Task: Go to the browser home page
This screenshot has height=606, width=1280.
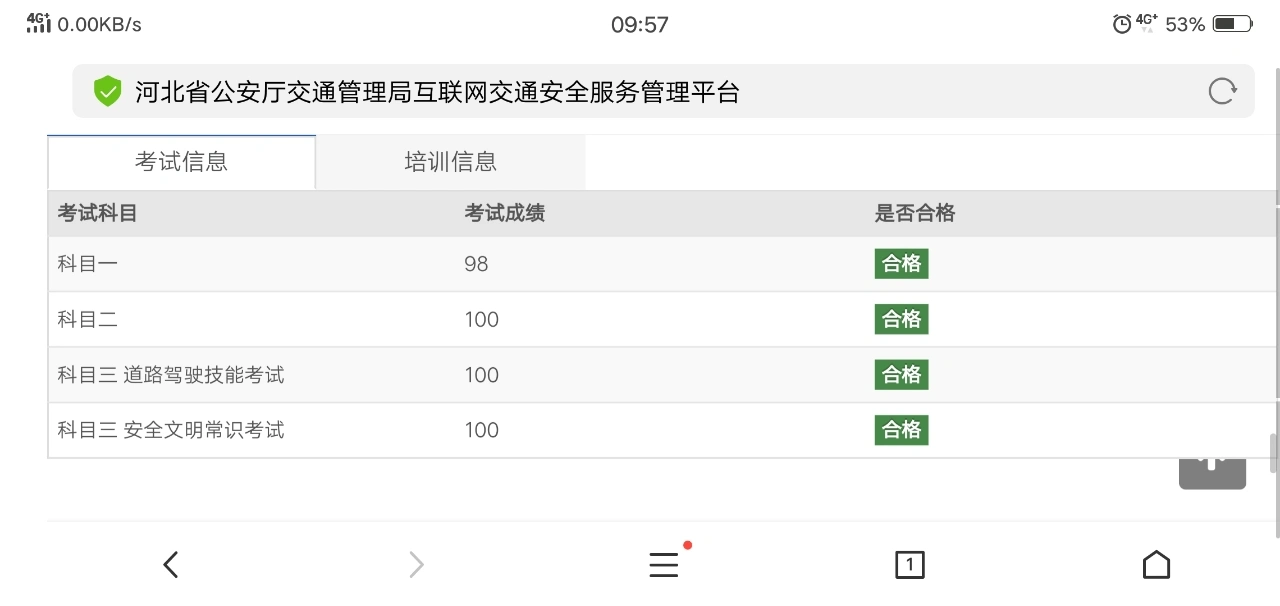Action: click(x=1156, y=565)
